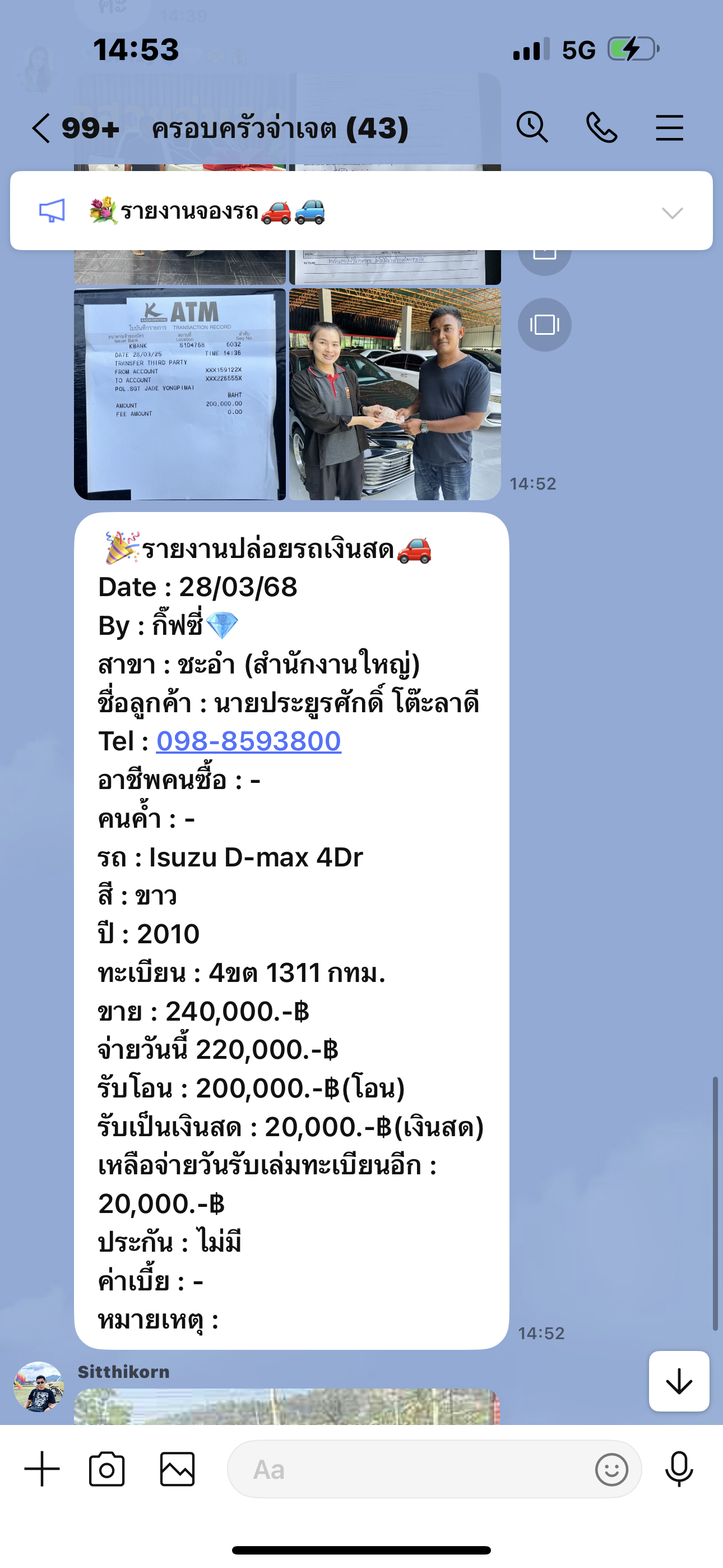The height and width of the screenshot is (1568, 723).
Task: Record a voice message
Action: pyautogui.click(x=679, y=1469)
